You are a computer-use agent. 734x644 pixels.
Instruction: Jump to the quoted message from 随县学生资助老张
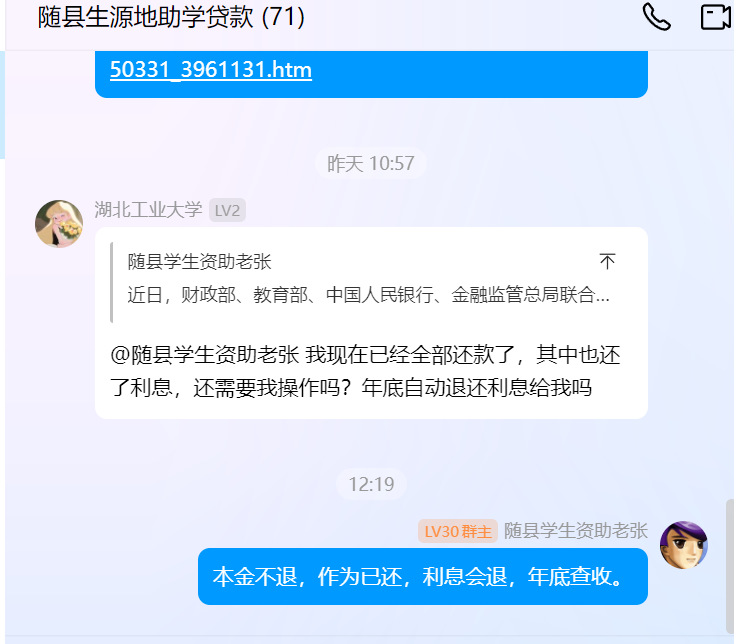[607, 262]
